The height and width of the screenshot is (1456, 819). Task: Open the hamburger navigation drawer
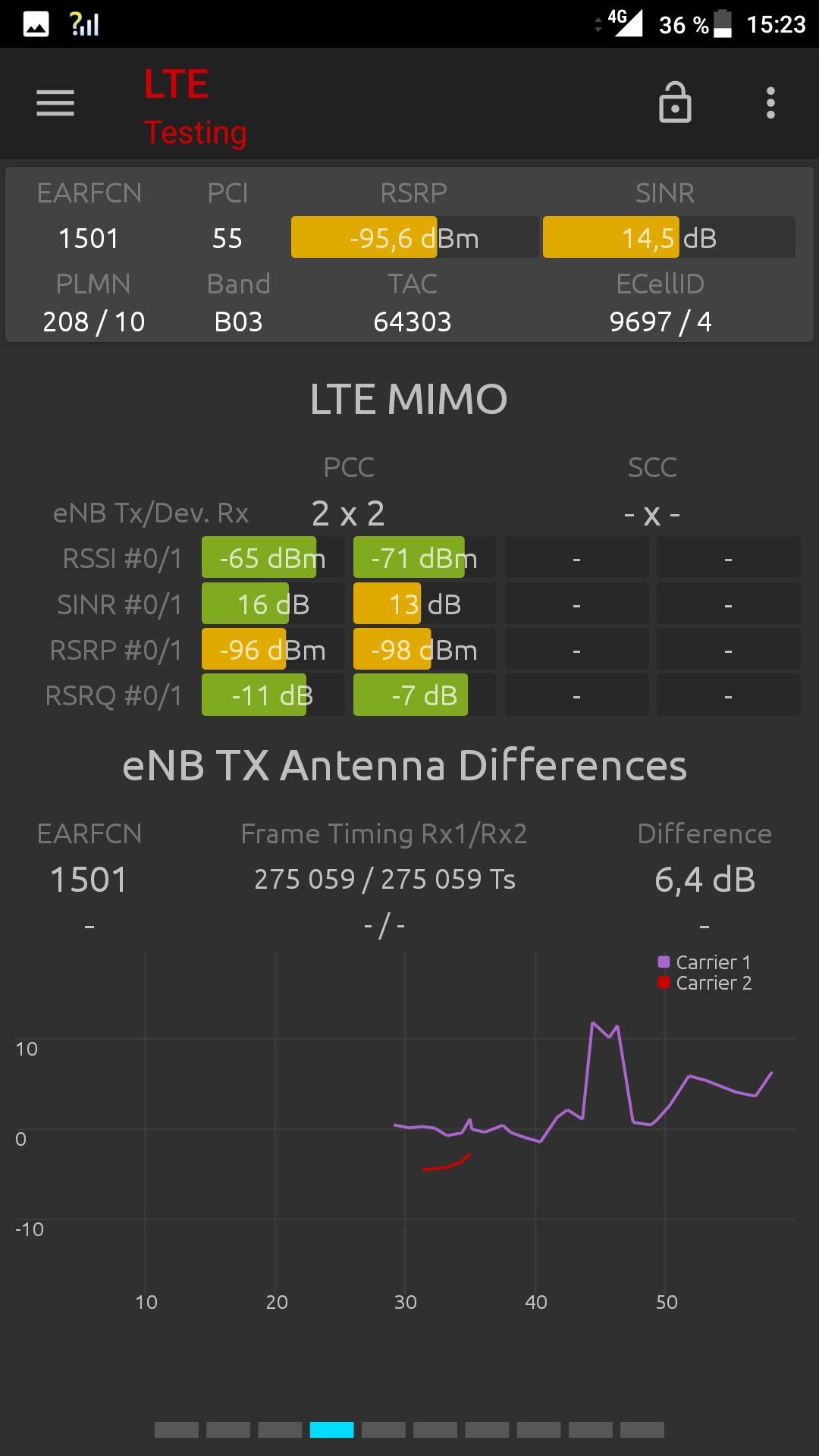click(x=55, y=103)
